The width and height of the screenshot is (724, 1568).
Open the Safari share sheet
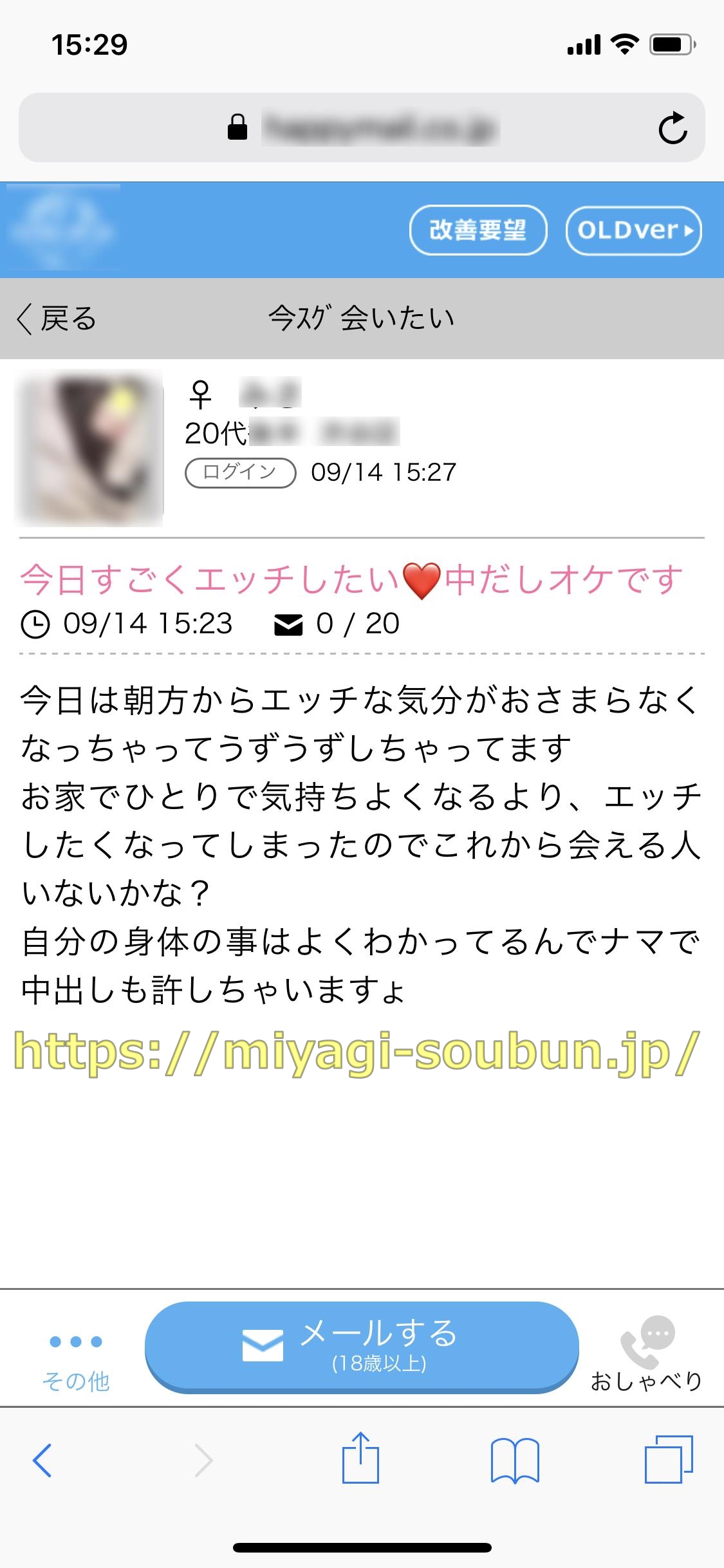click(360, 1459)
